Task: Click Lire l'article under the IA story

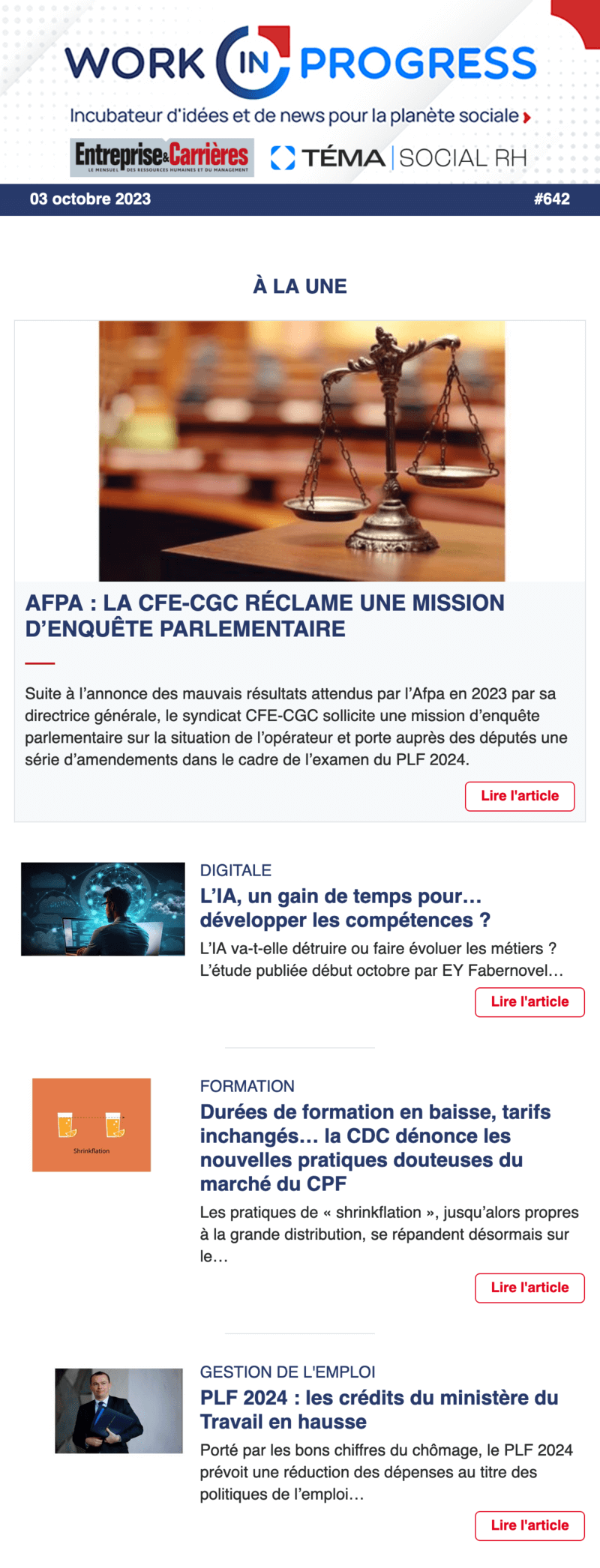Action: pos(529,1002)
